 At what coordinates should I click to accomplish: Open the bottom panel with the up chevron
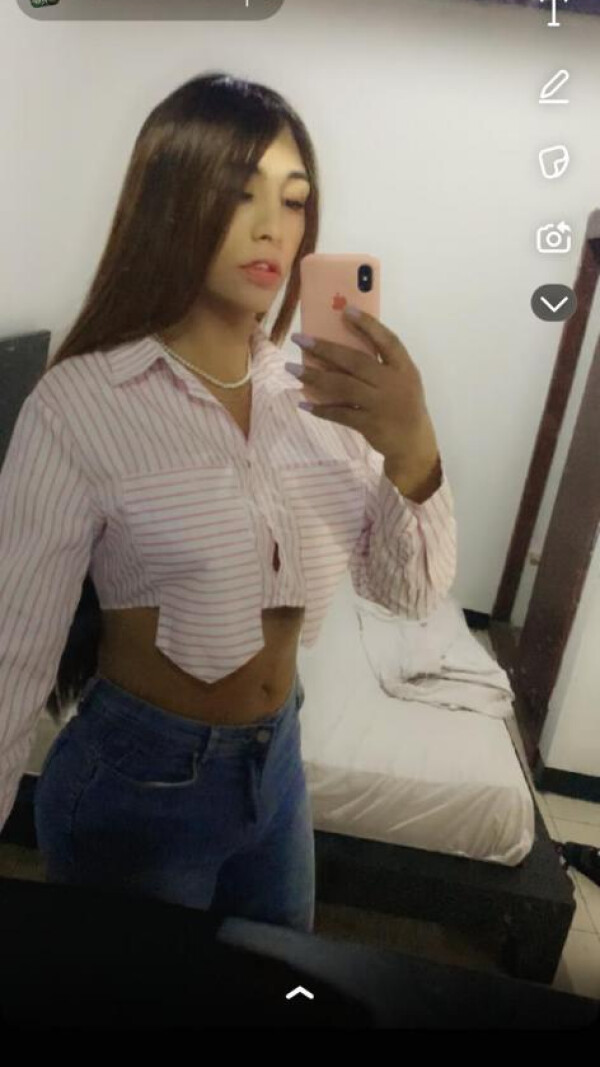(300, 993)
